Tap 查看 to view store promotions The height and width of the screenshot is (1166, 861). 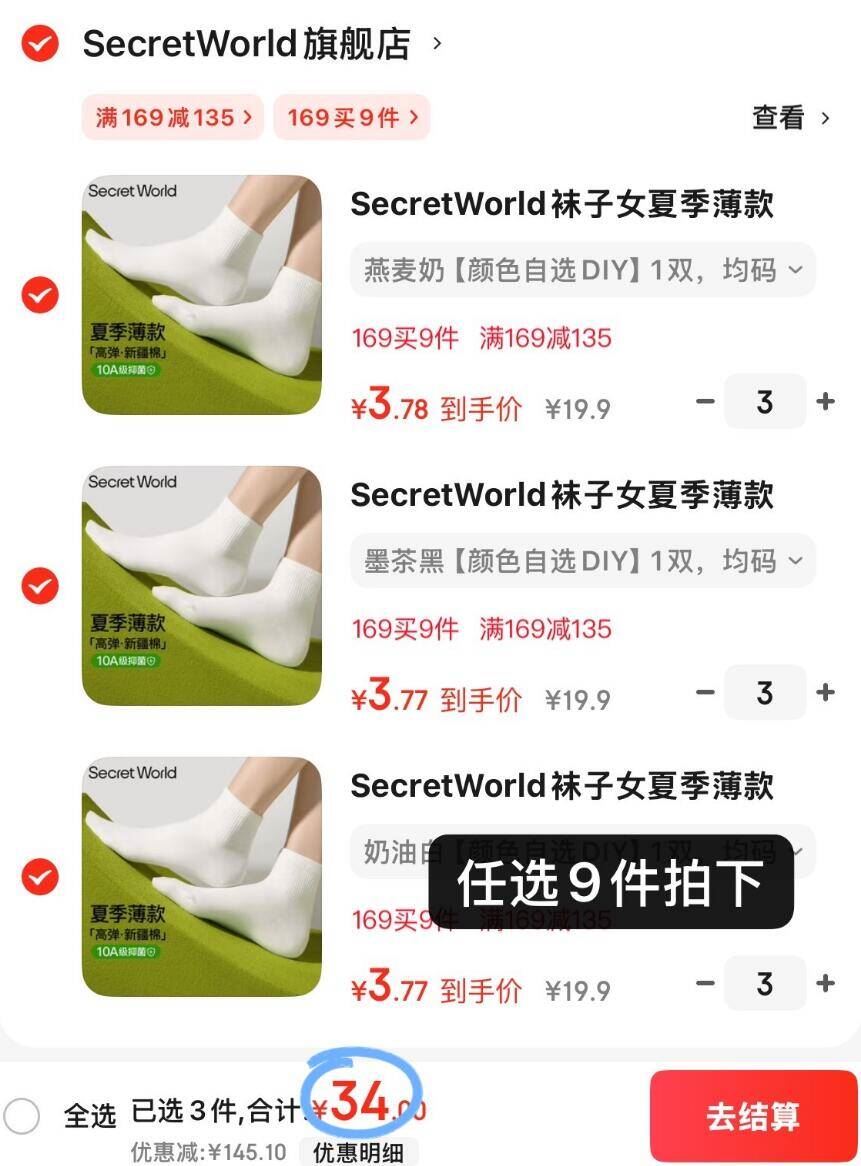(780, 117)
